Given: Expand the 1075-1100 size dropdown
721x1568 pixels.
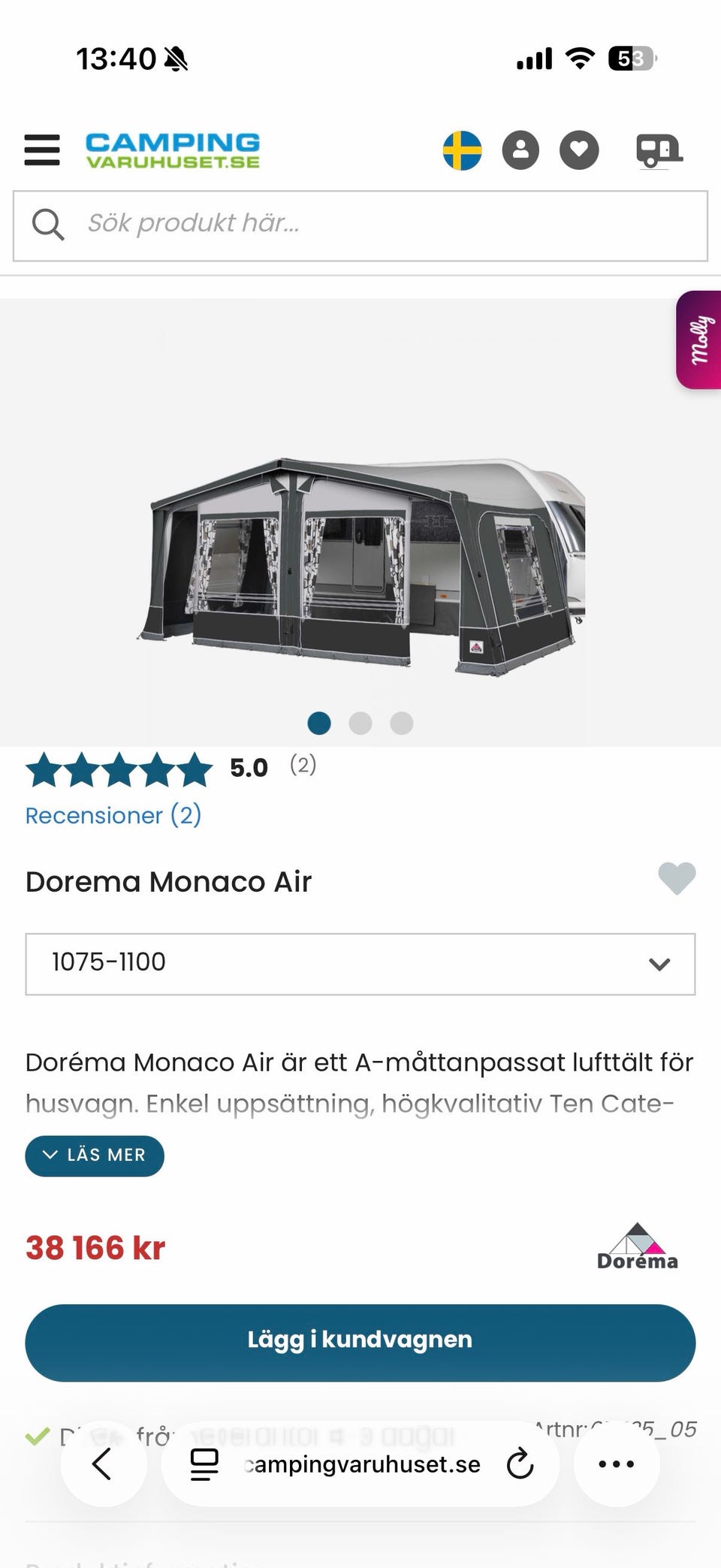Looking at the screenshot, I should click(360, 964).
